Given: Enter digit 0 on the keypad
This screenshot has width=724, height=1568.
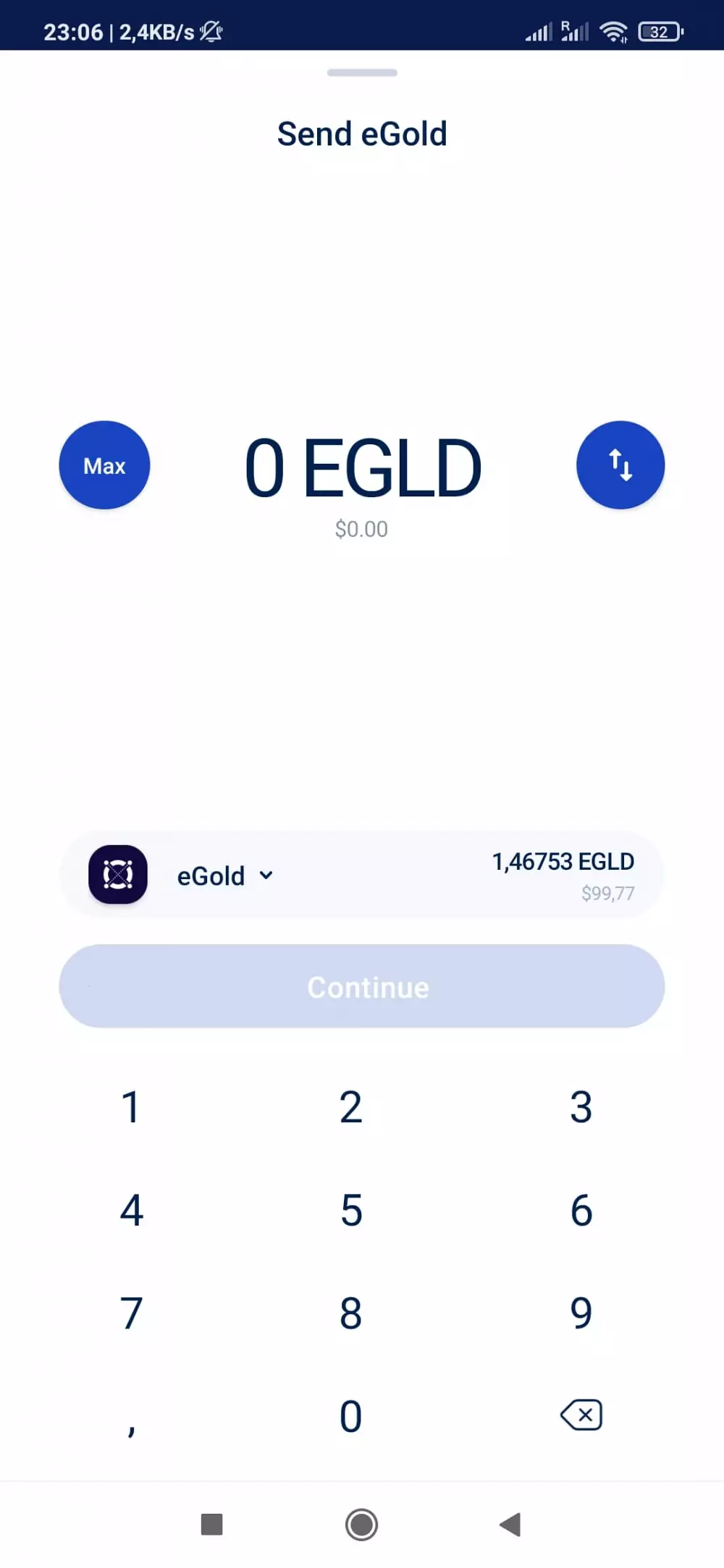Looking at the screenshot, I should tap(351, 1416).
